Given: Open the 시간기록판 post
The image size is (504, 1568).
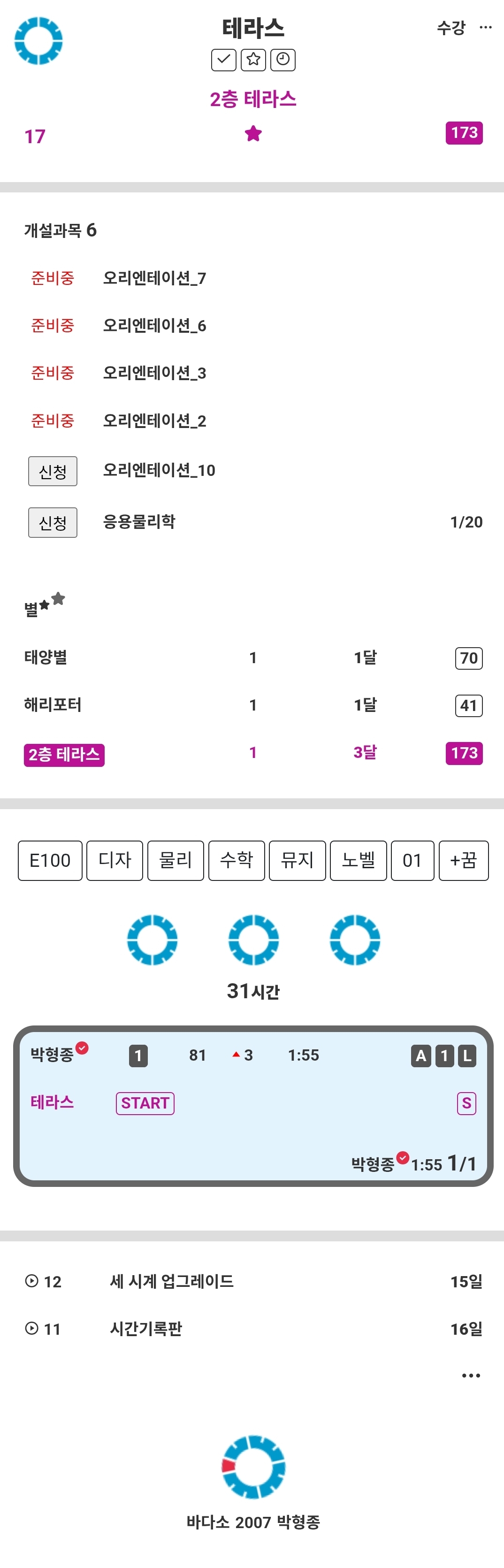Looking at the screenshot, I should click(x=146, y=1329).
